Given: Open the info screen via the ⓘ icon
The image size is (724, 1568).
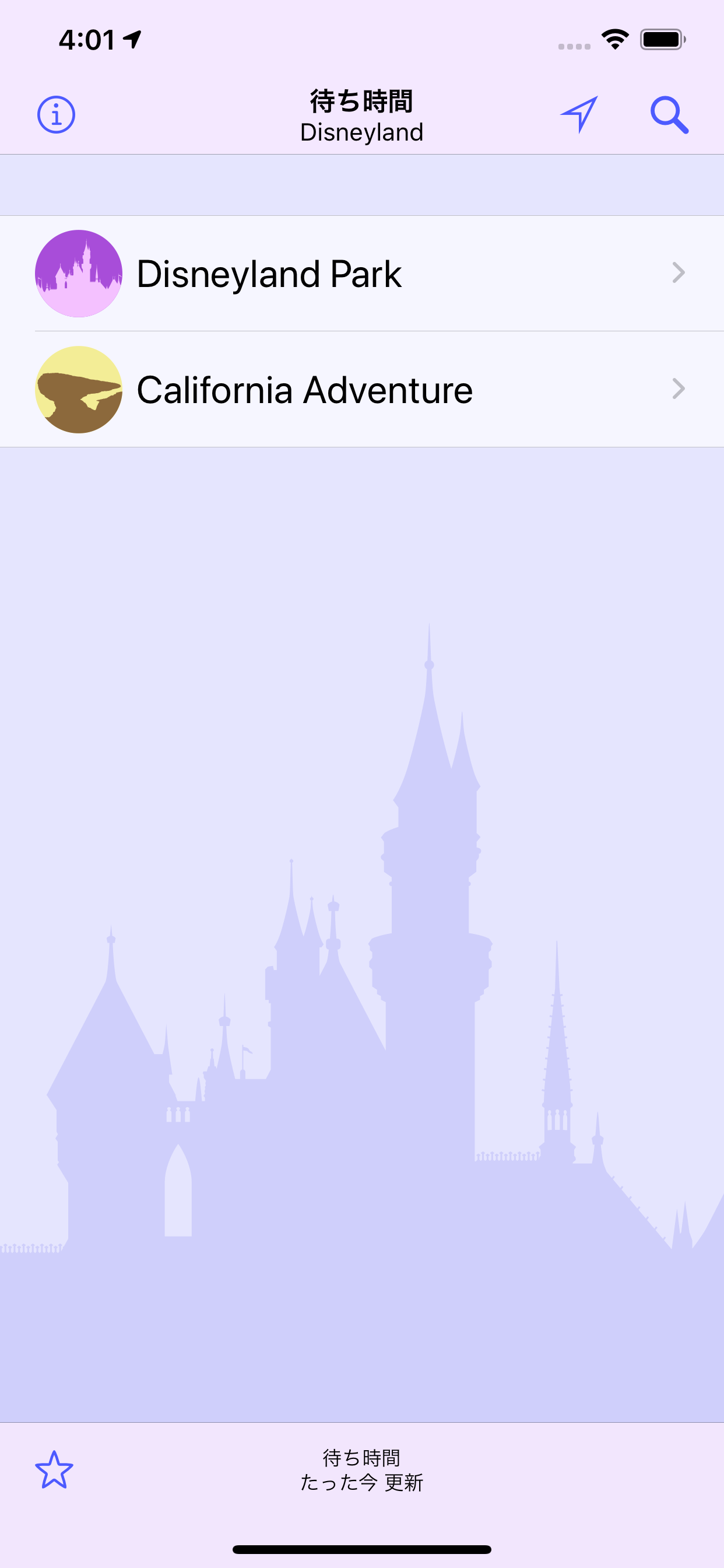Looking at the screenshot, I should point(56,114).
